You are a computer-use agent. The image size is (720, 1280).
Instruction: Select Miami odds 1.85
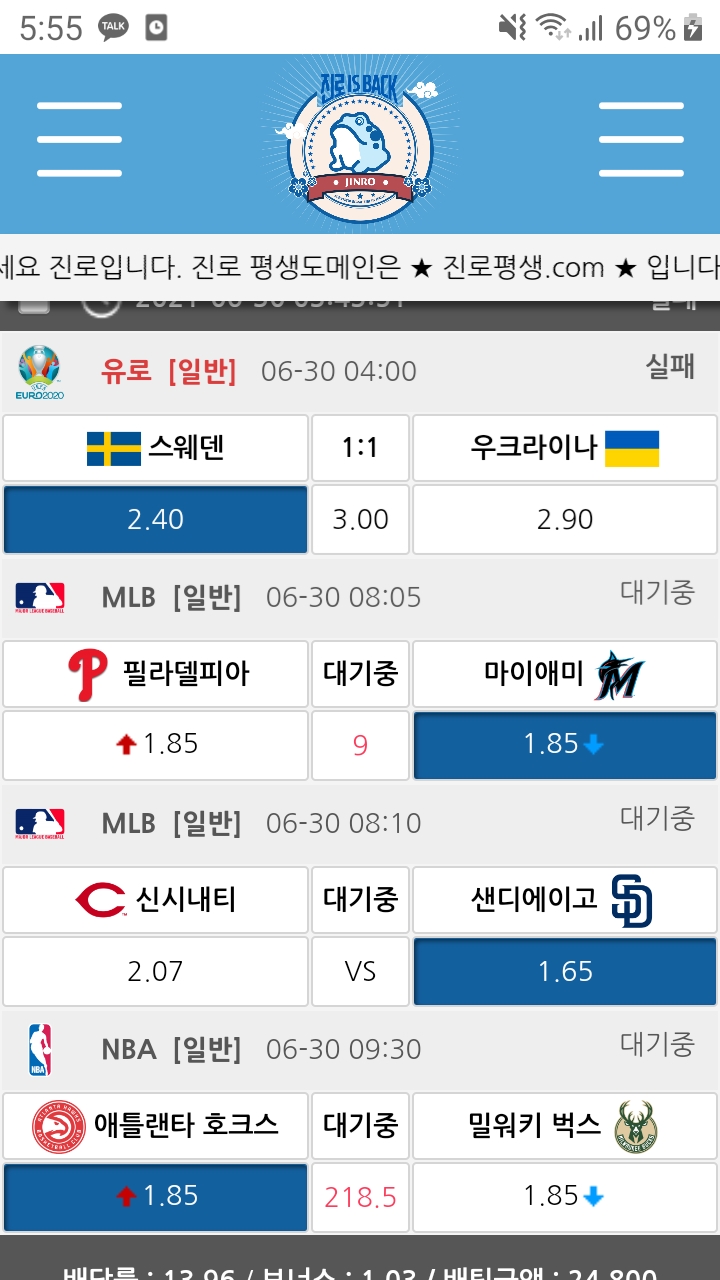[x=565, y=745]
